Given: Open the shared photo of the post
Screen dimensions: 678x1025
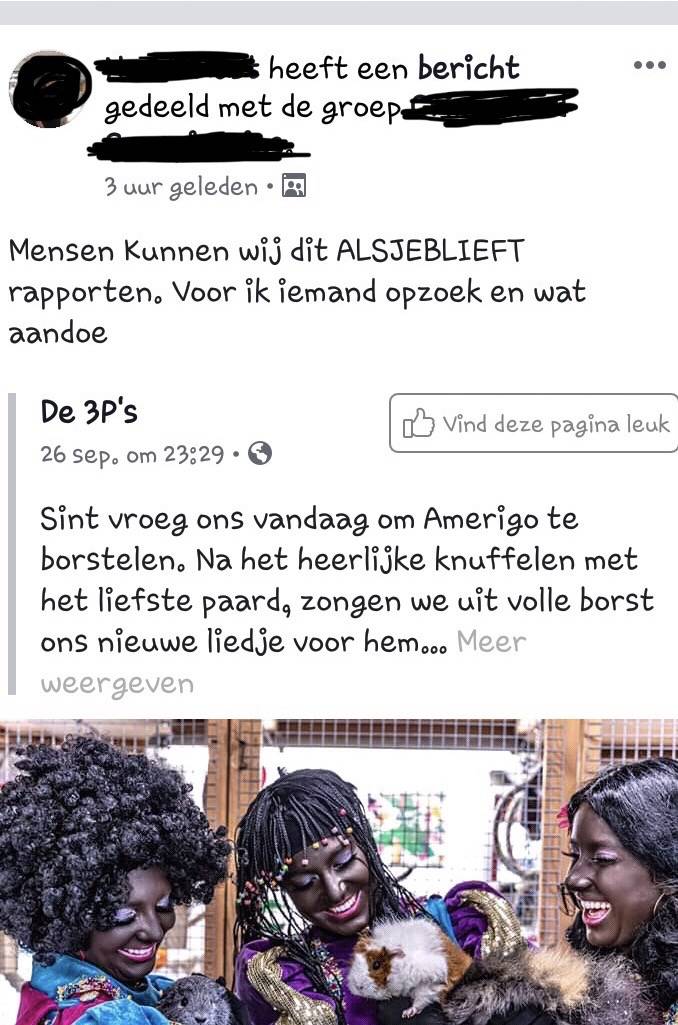Looking at the screenshot, I should (x=339, y=872).
